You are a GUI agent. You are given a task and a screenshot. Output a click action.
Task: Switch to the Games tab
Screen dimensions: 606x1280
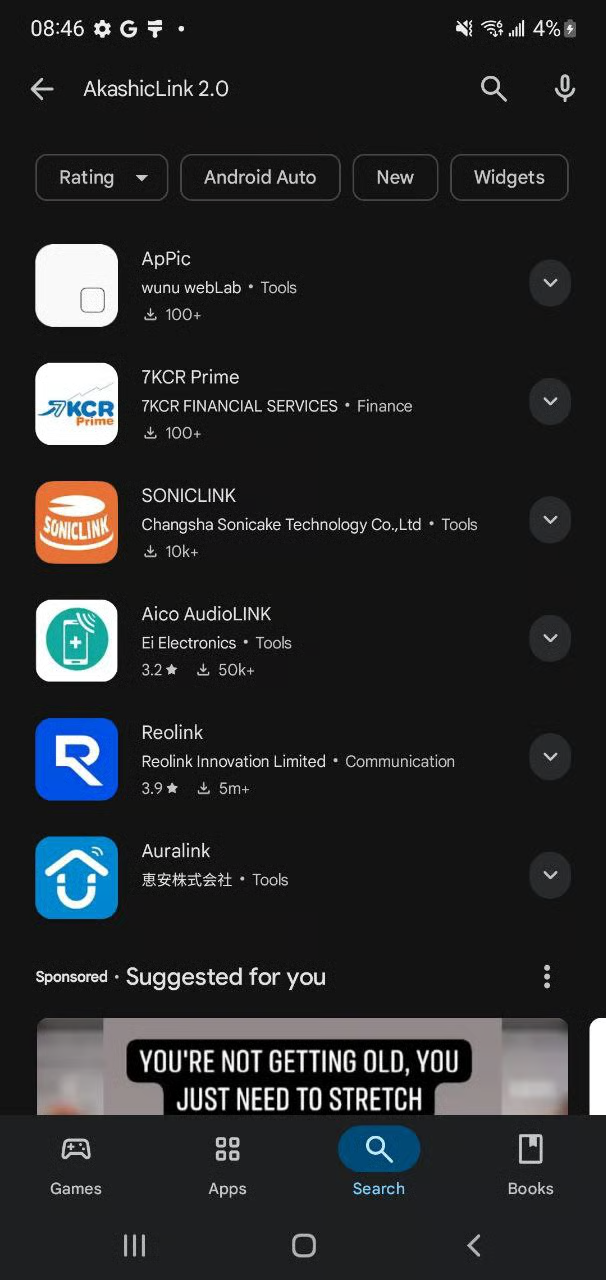click(x=76, y=1166)
